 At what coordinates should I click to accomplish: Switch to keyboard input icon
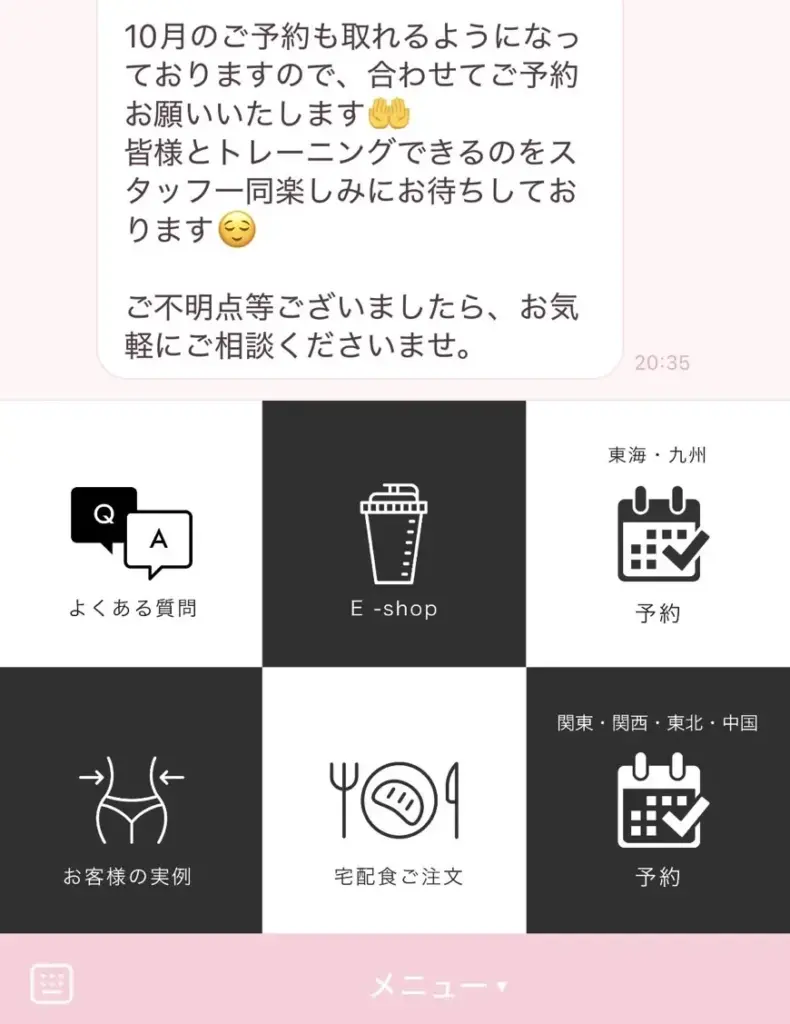(52, 984)
